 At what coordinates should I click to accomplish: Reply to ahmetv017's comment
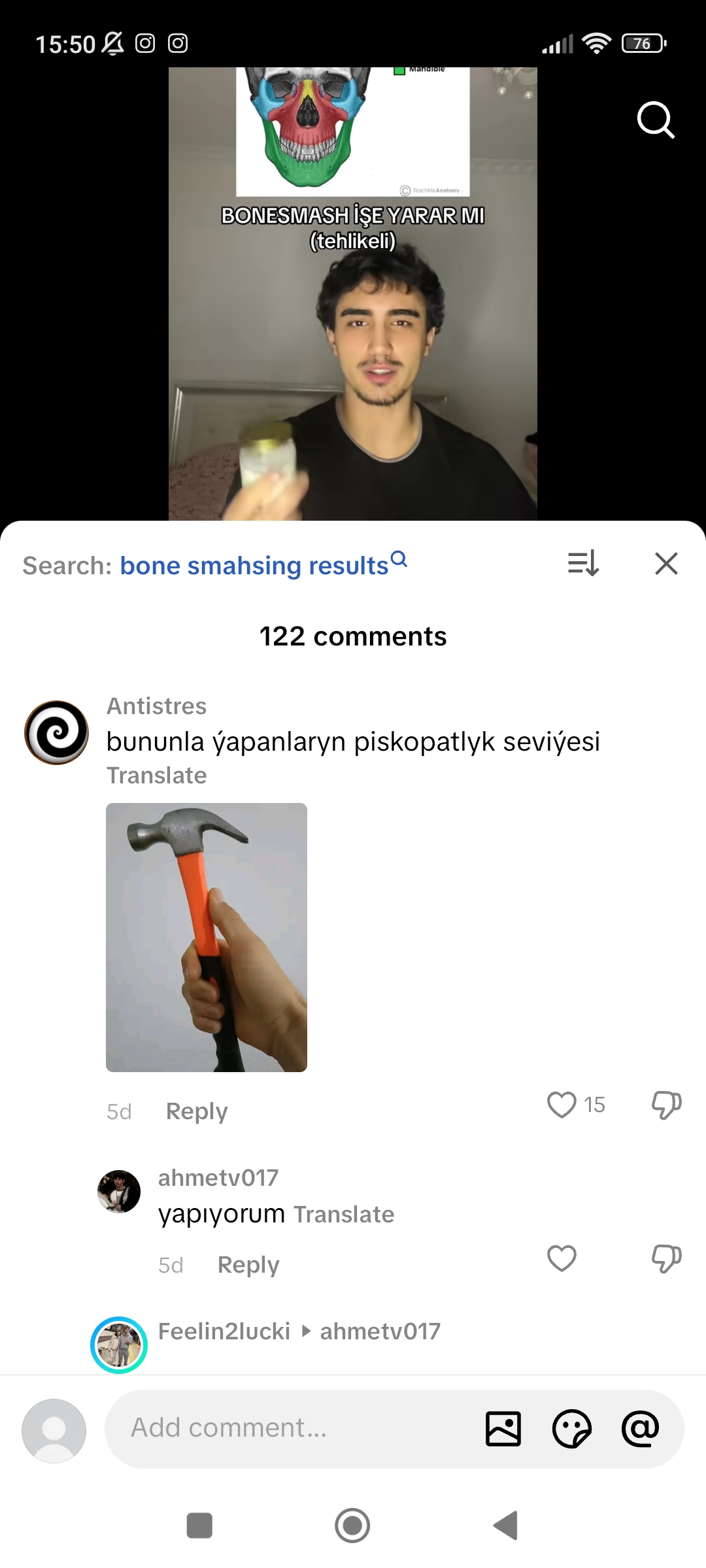(x=248, y=1265)
